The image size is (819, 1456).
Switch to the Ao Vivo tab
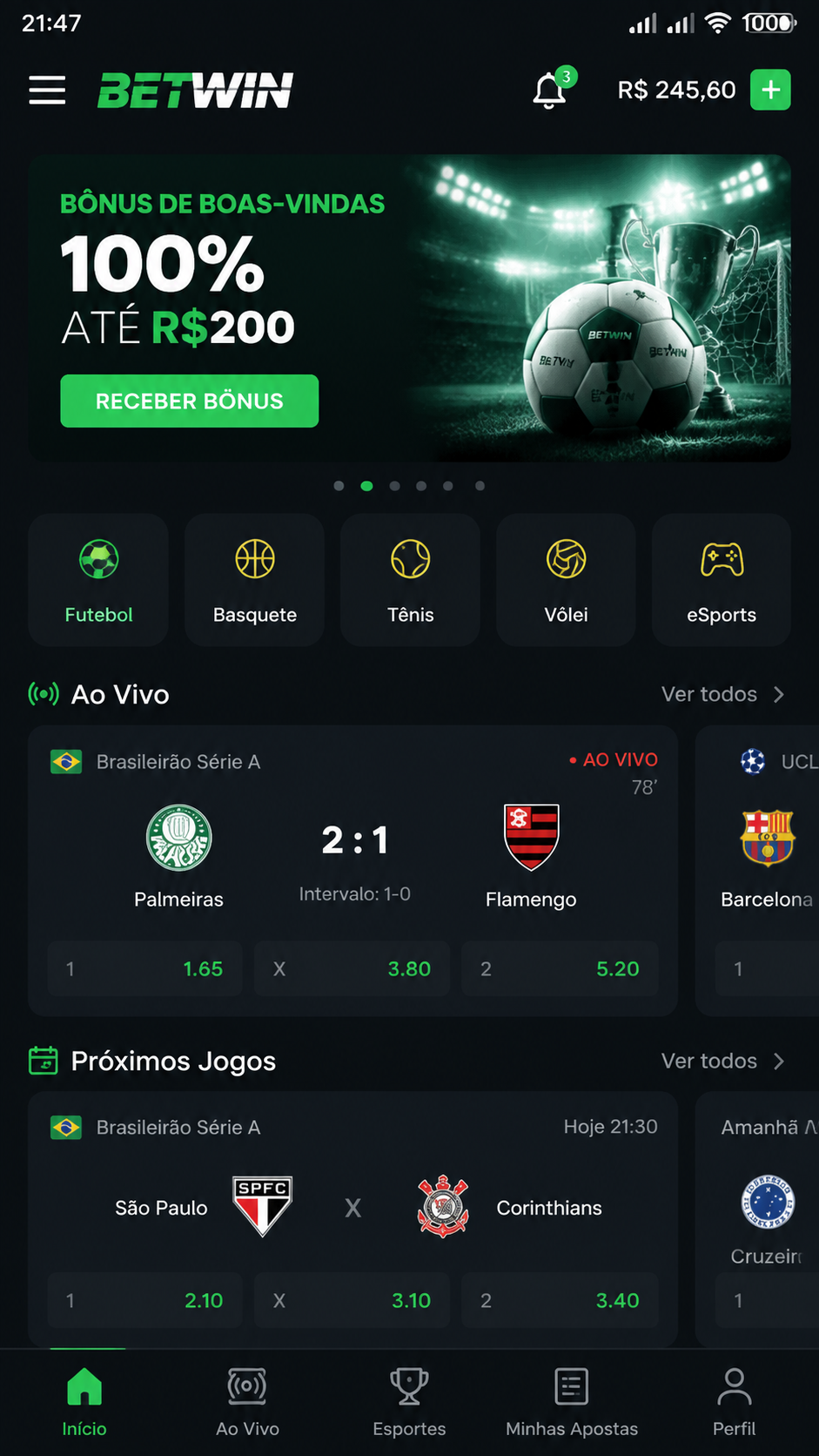(x=247, y=1402)
